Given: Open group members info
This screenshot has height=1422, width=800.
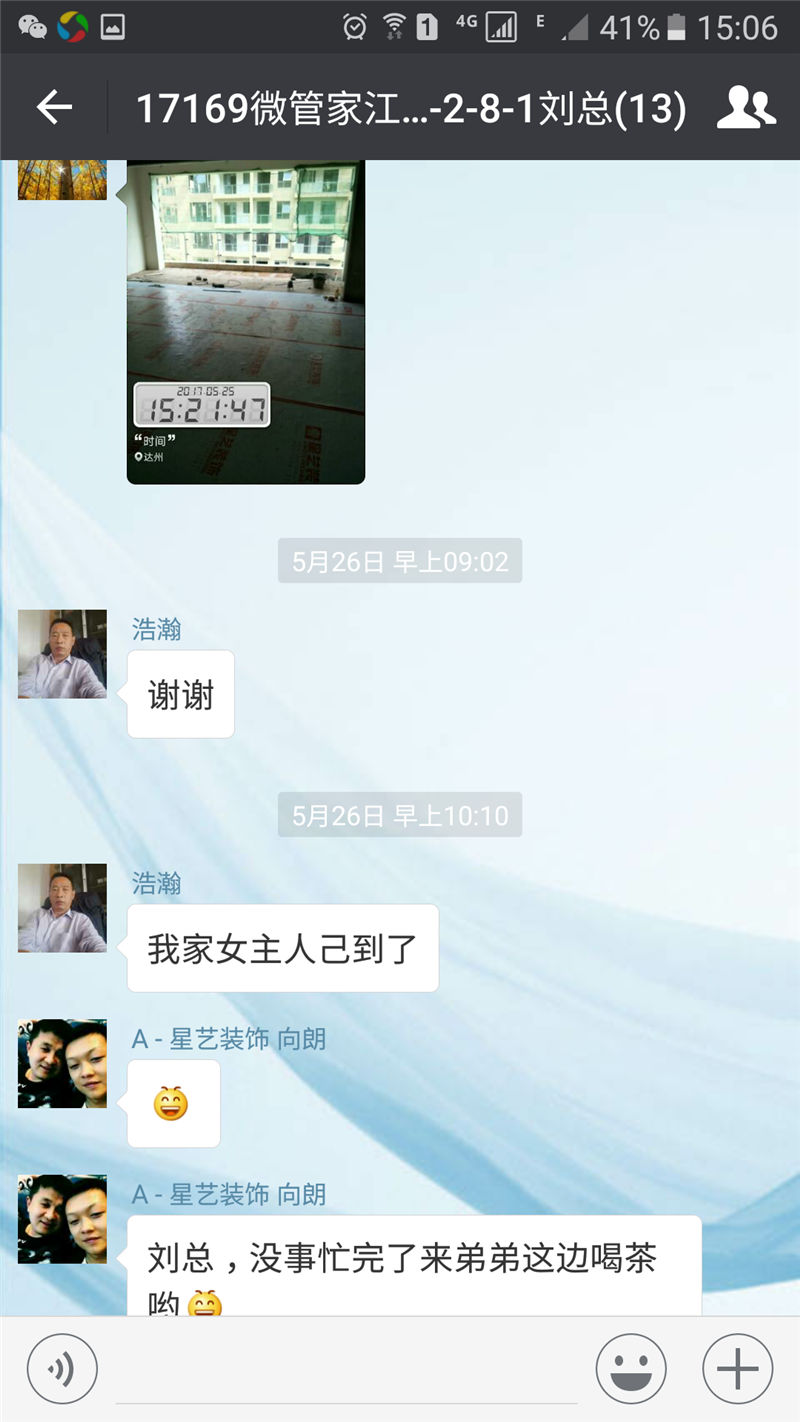Looking at the screenshot, I should point(746,108).
